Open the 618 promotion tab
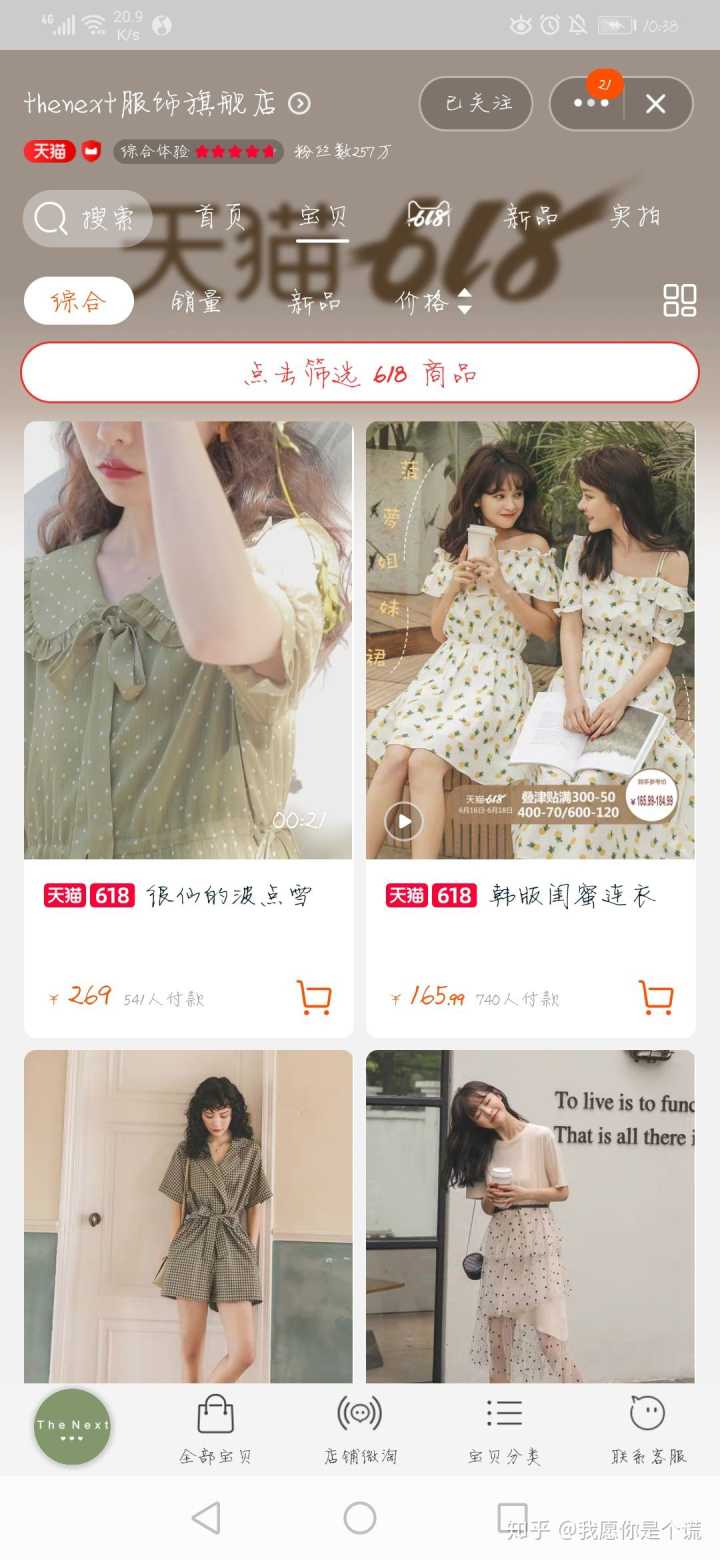The image size is (720, 1560). point(428,216)
